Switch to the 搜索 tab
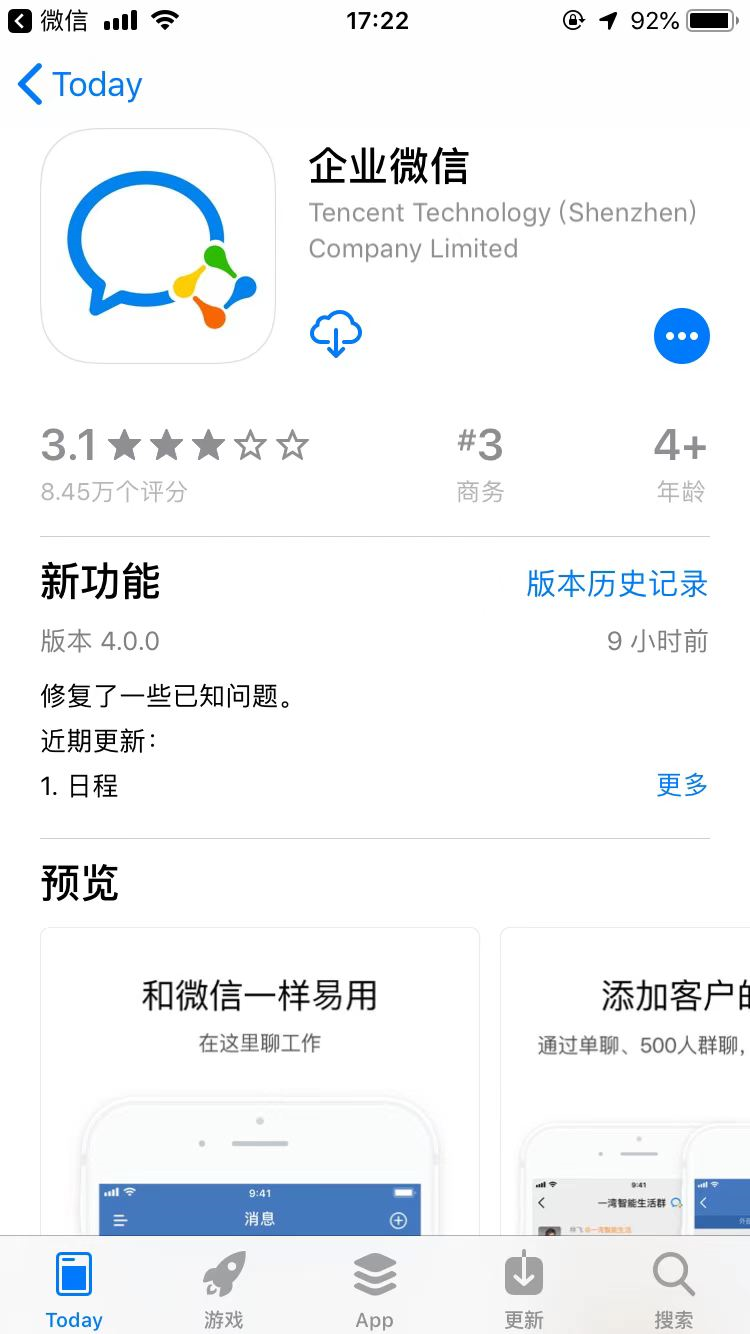750x1334 pixels. pyautogui.click(x=673, y=1290)
